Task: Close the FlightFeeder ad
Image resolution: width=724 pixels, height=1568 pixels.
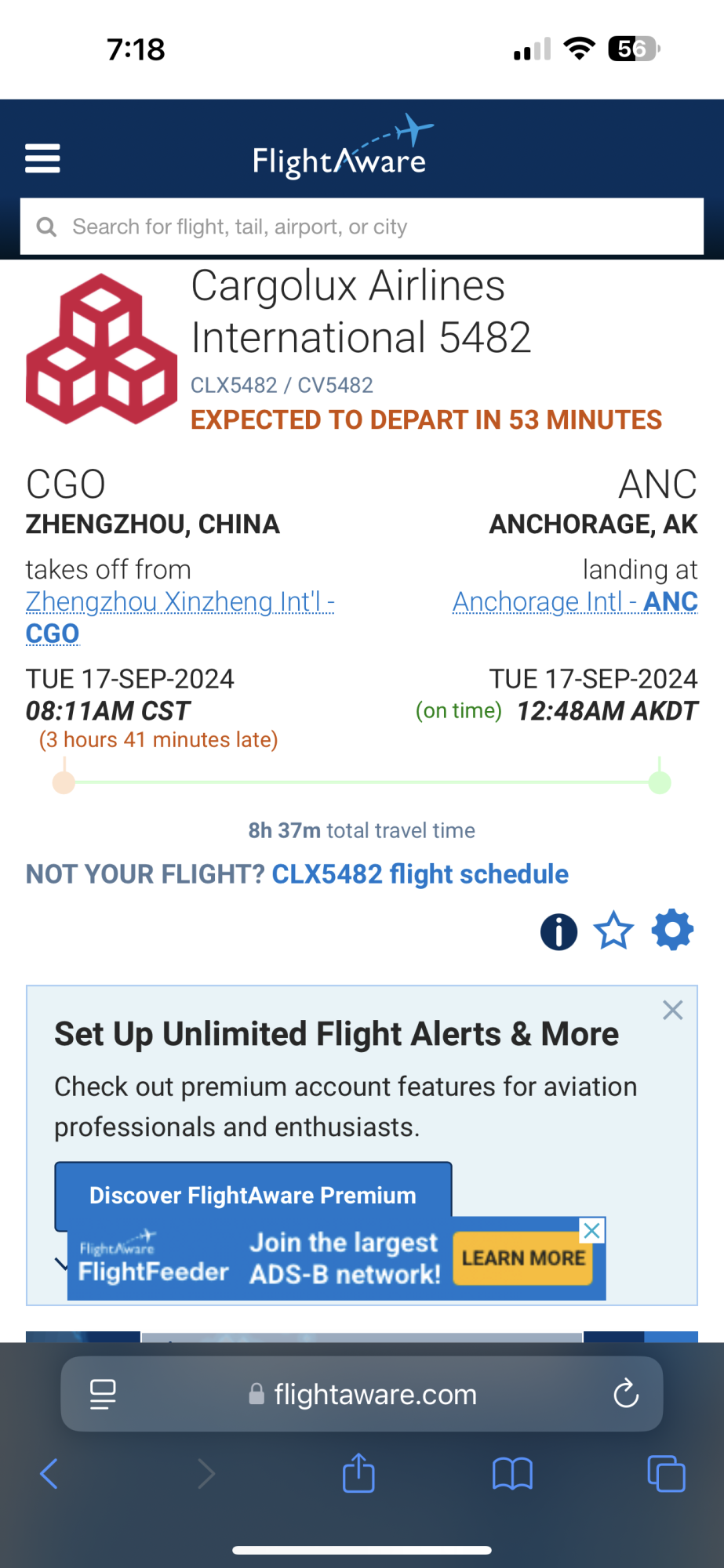Action: [x=592, y=1231]
